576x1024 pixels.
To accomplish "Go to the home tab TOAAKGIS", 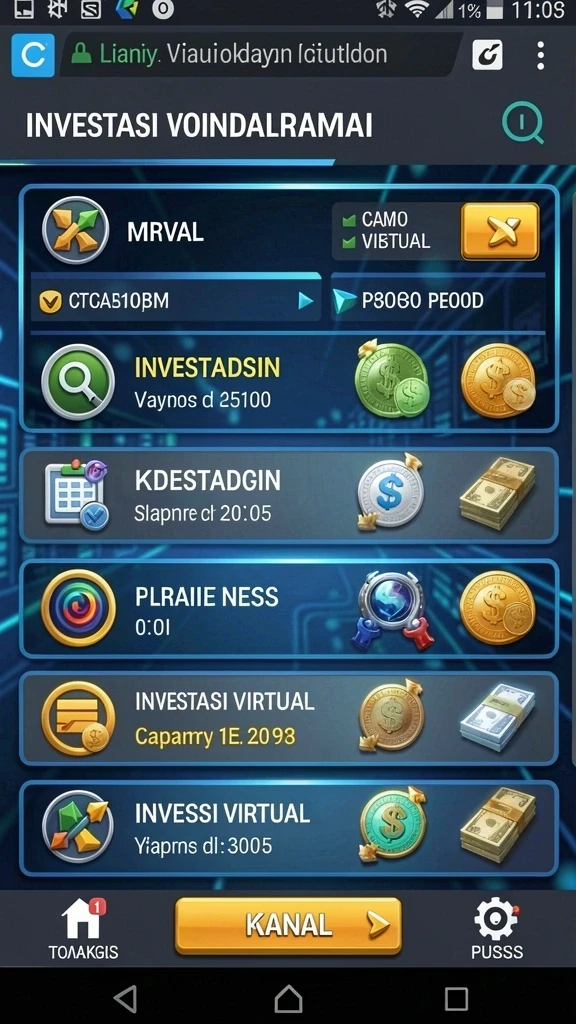I will pos(83,929).
